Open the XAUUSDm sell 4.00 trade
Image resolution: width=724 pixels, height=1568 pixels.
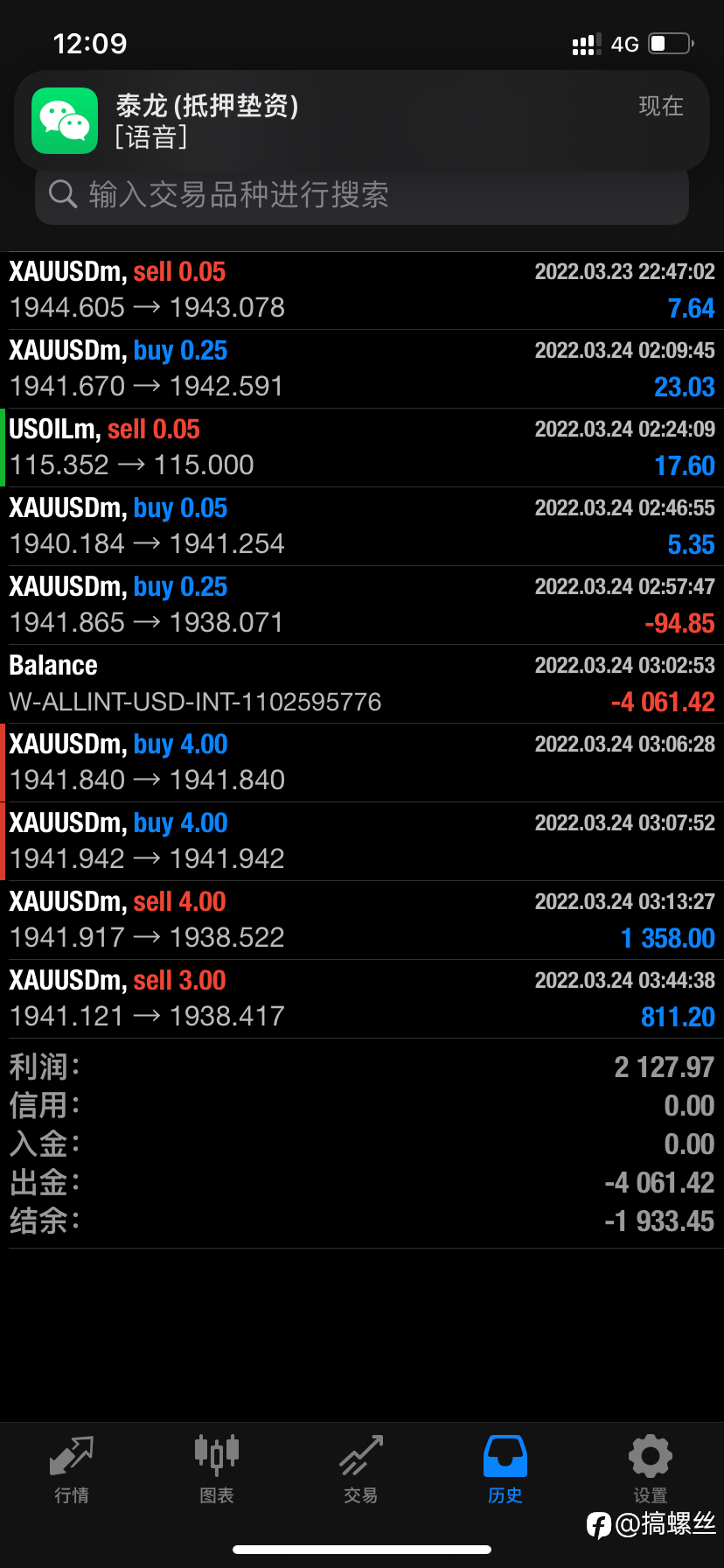coord(361,920)
